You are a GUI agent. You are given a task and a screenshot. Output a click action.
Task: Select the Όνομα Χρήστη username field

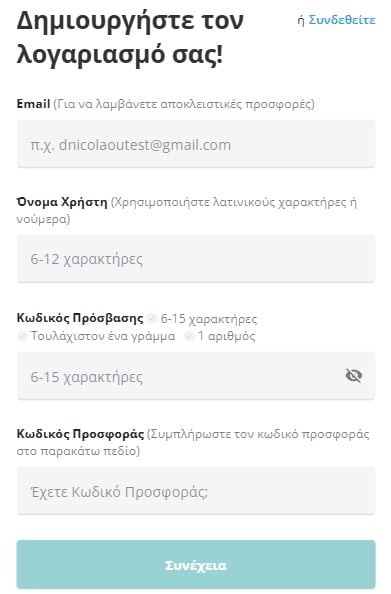pyautogui.click(x=196, y=259)
